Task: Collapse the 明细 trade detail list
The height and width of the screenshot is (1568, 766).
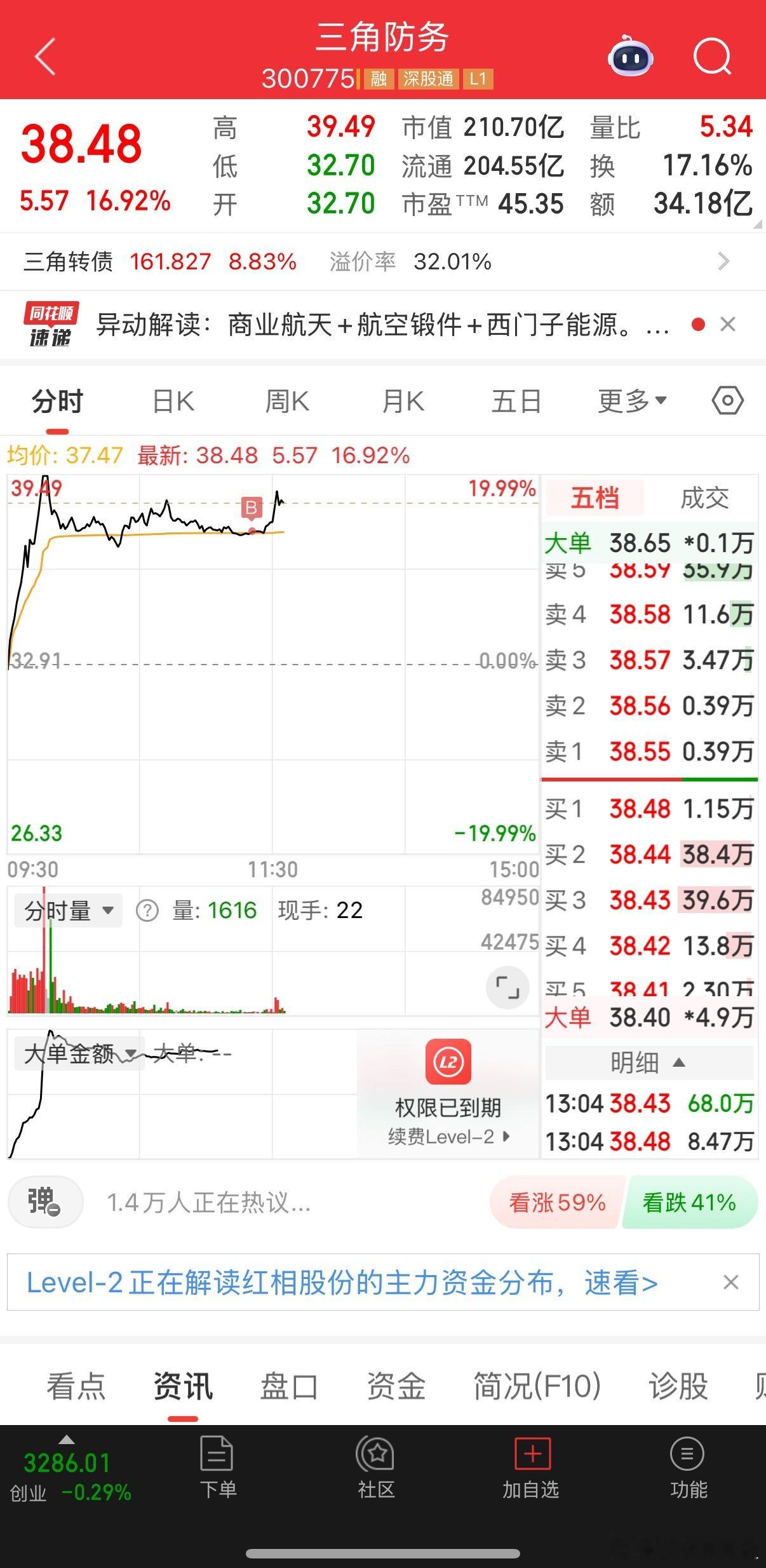Action: tap(648, 1062)
